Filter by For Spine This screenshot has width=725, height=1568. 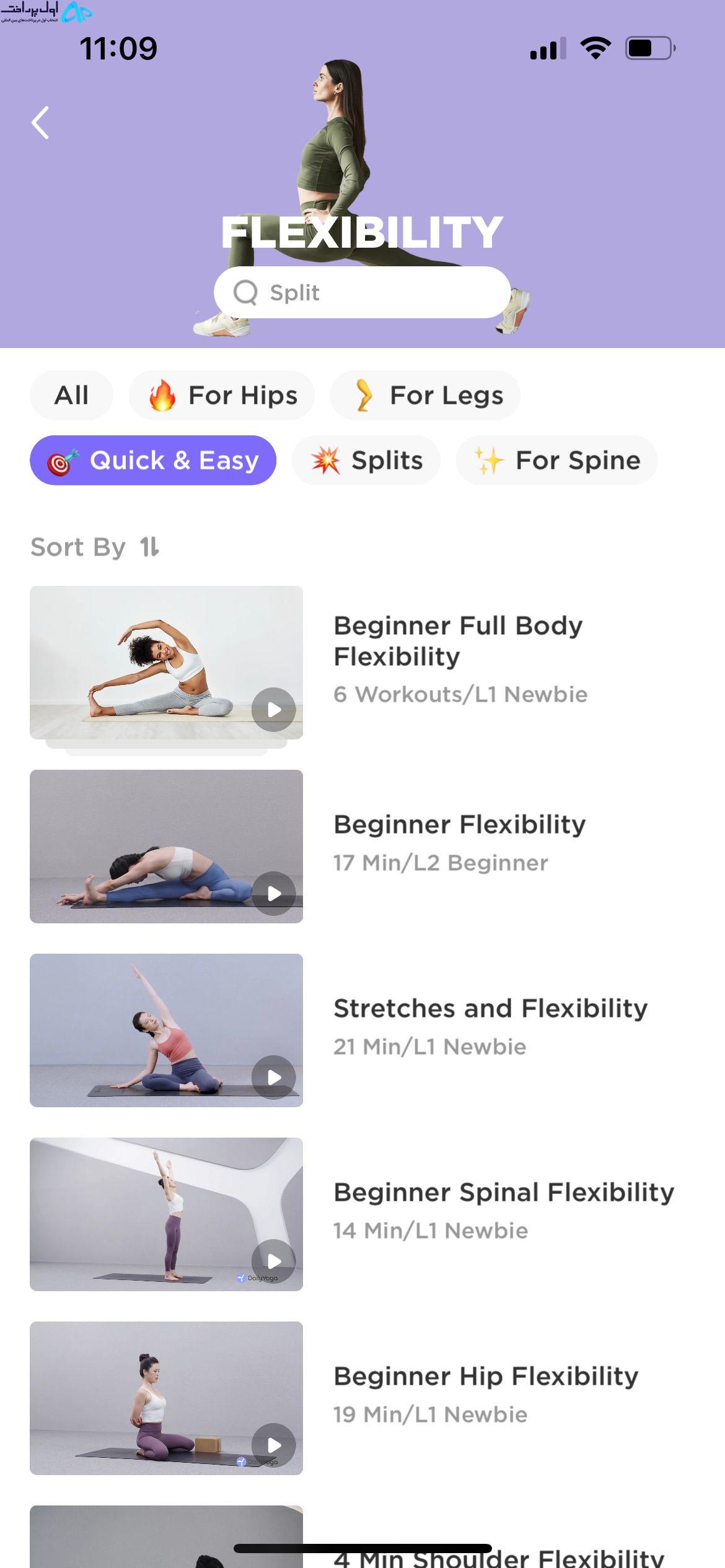click(556, 460)
